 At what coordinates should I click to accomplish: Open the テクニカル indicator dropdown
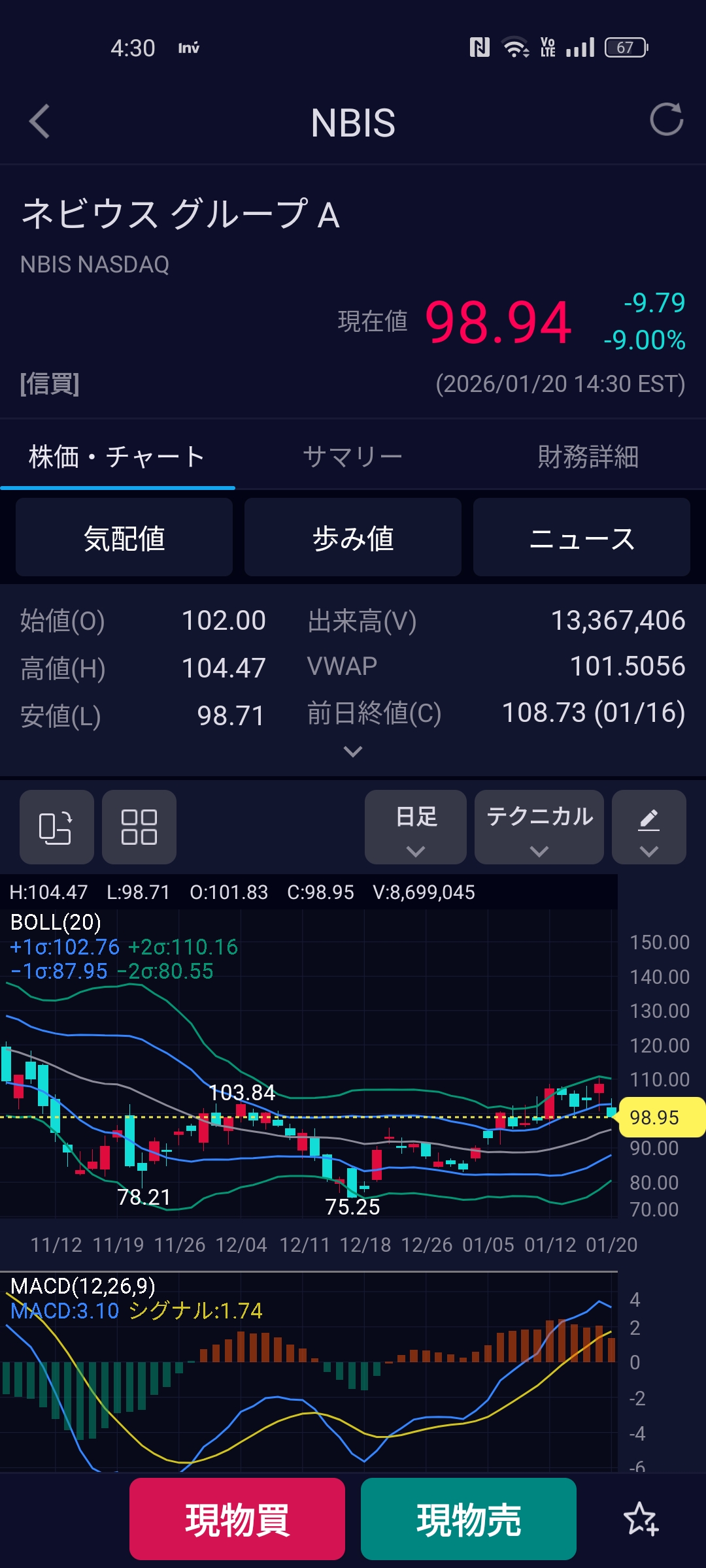[x=539, y=827]
